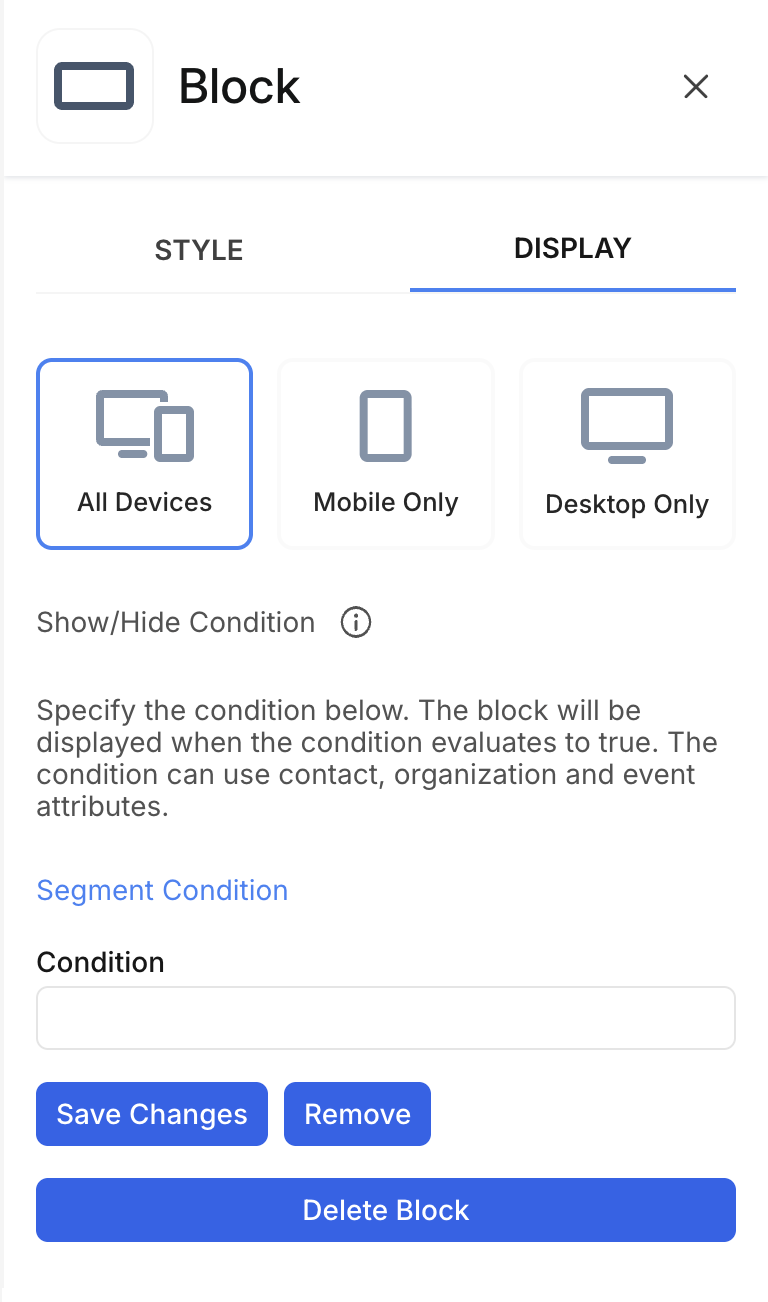Screen dimensions: 768x1302
Task: Select All Devices display option
Action: pyautogui.click(x=144, y=454)
